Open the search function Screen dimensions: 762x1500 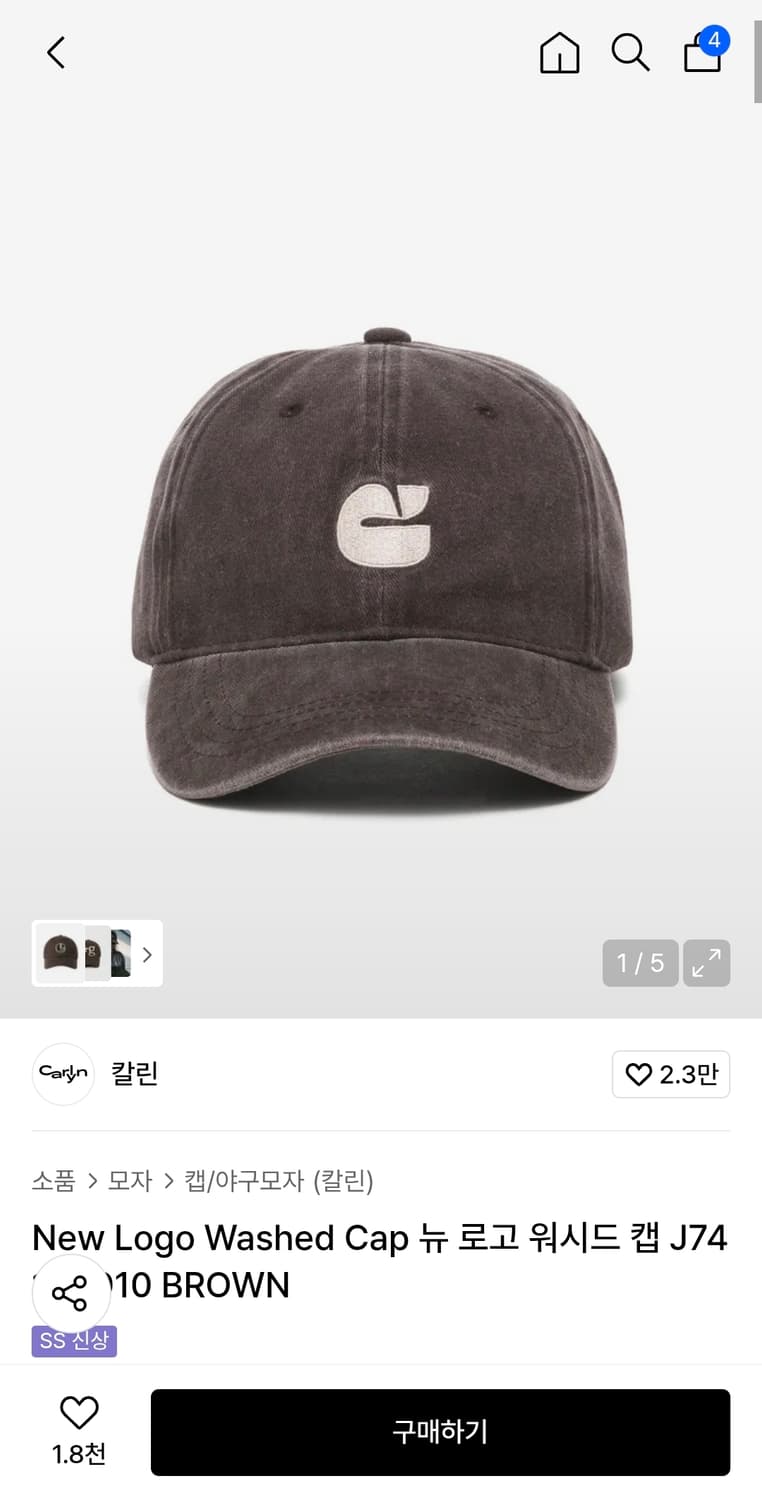click(631, 53)
